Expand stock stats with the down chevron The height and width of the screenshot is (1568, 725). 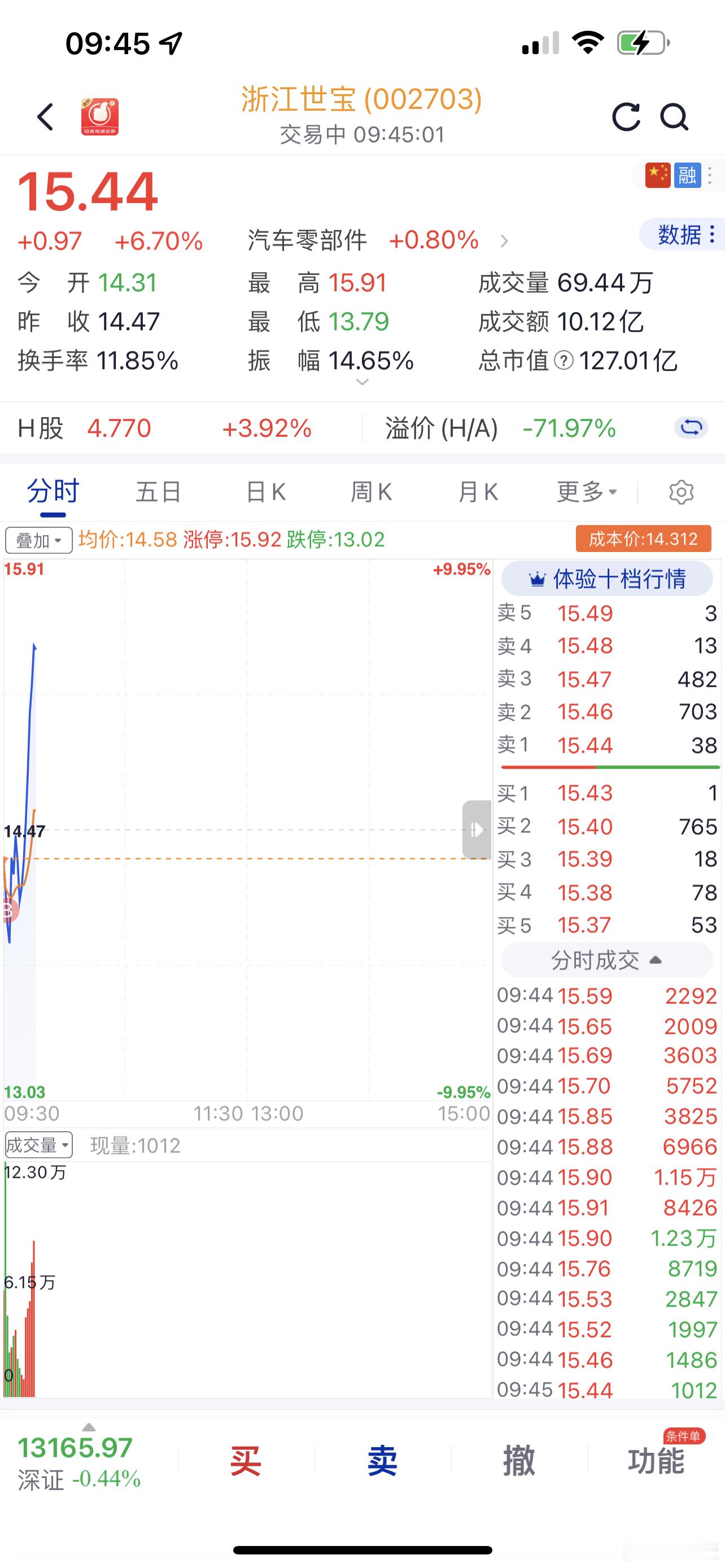click(362, 381)
